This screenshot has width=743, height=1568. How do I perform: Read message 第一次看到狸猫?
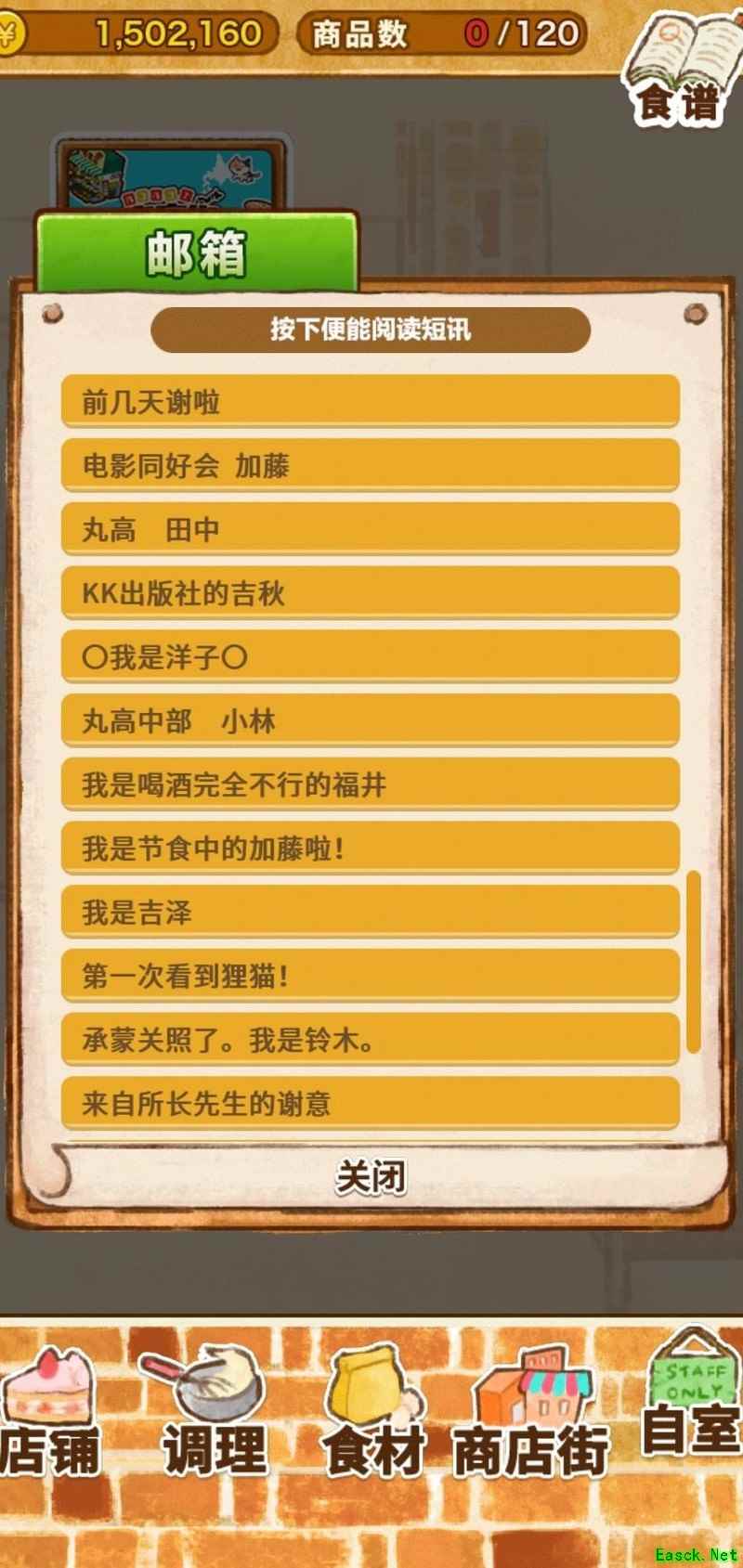coord(370,977)
